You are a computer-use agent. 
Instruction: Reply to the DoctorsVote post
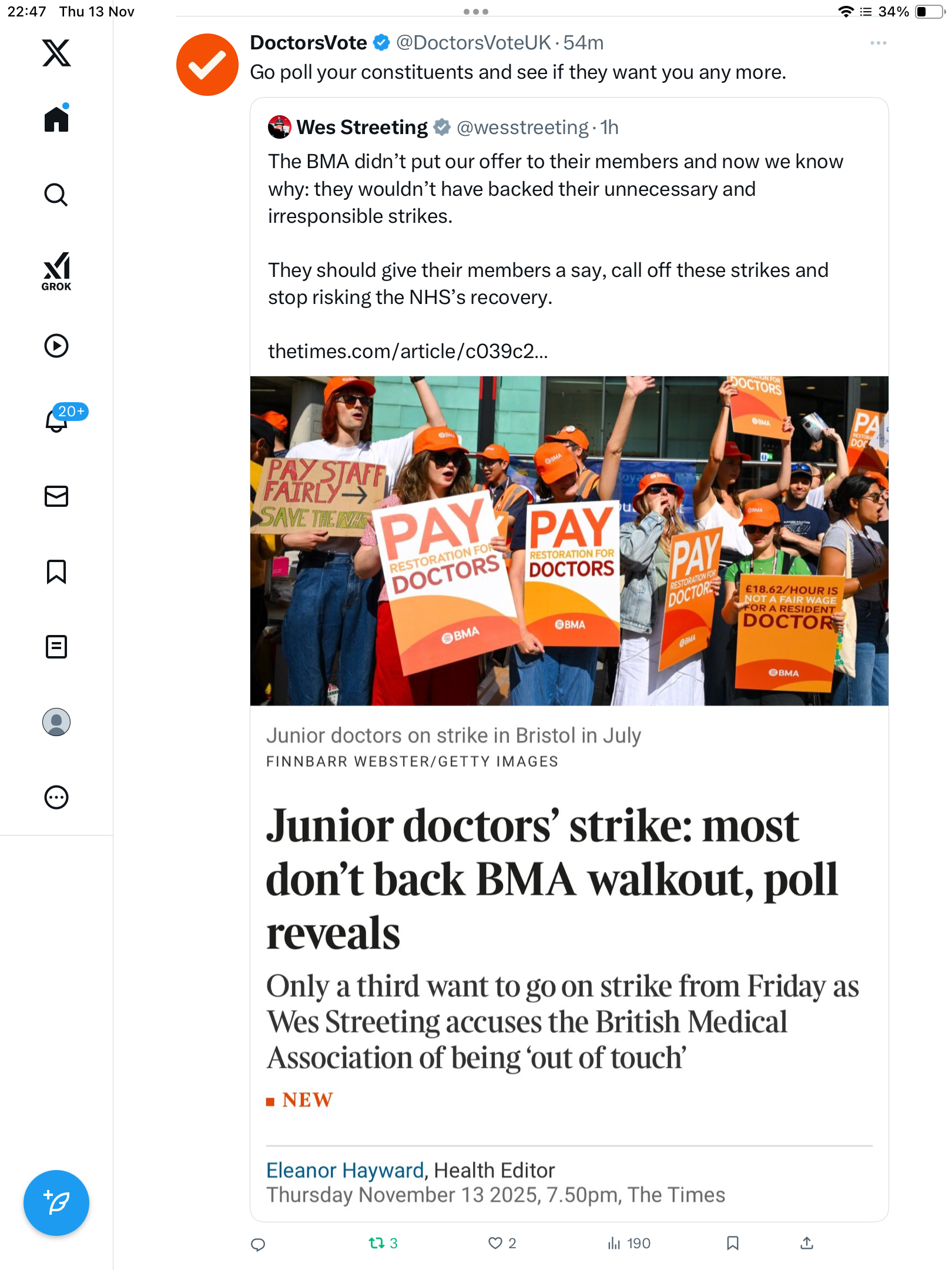click(258, 1244)
